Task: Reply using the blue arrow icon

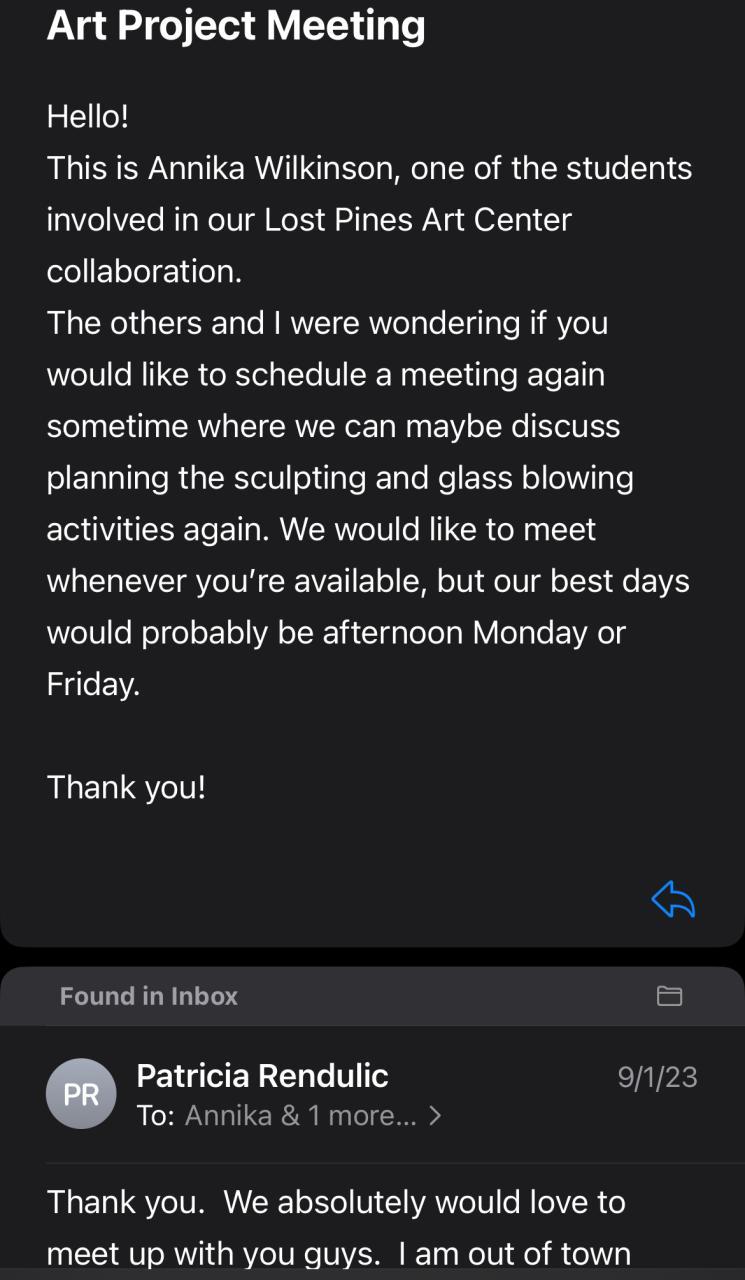Action: pyautogui.click(x=673, y=899)
